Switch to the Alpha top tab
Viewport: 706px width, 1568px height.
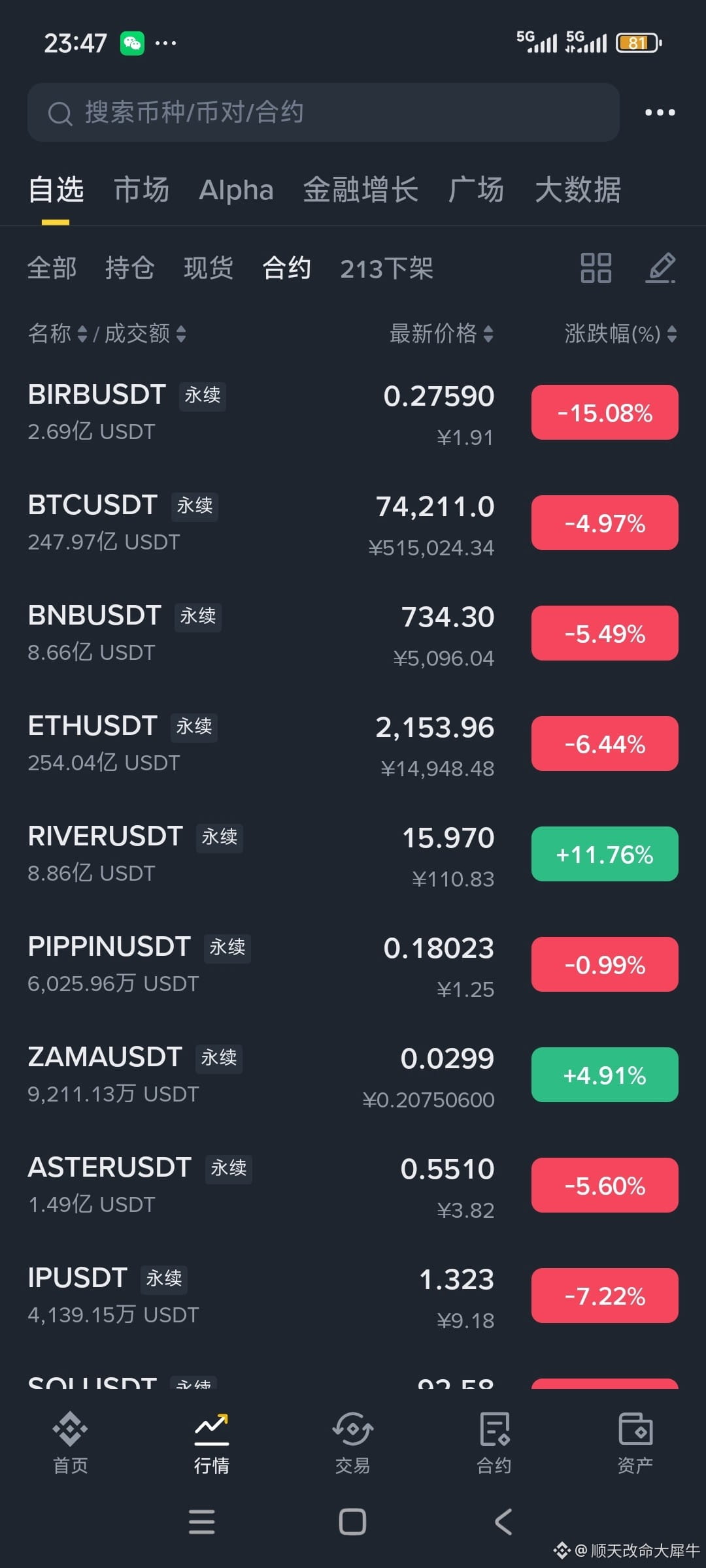point(236,190)
